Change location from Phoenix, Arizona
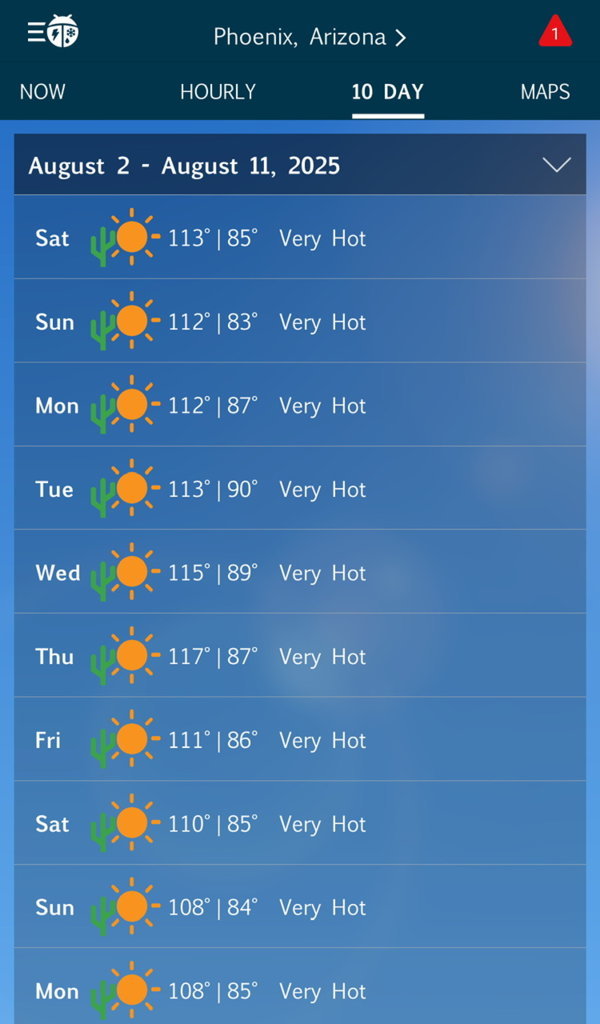Screen dimensions: 600x1024 pyautogui.click(x=309, y=37)
